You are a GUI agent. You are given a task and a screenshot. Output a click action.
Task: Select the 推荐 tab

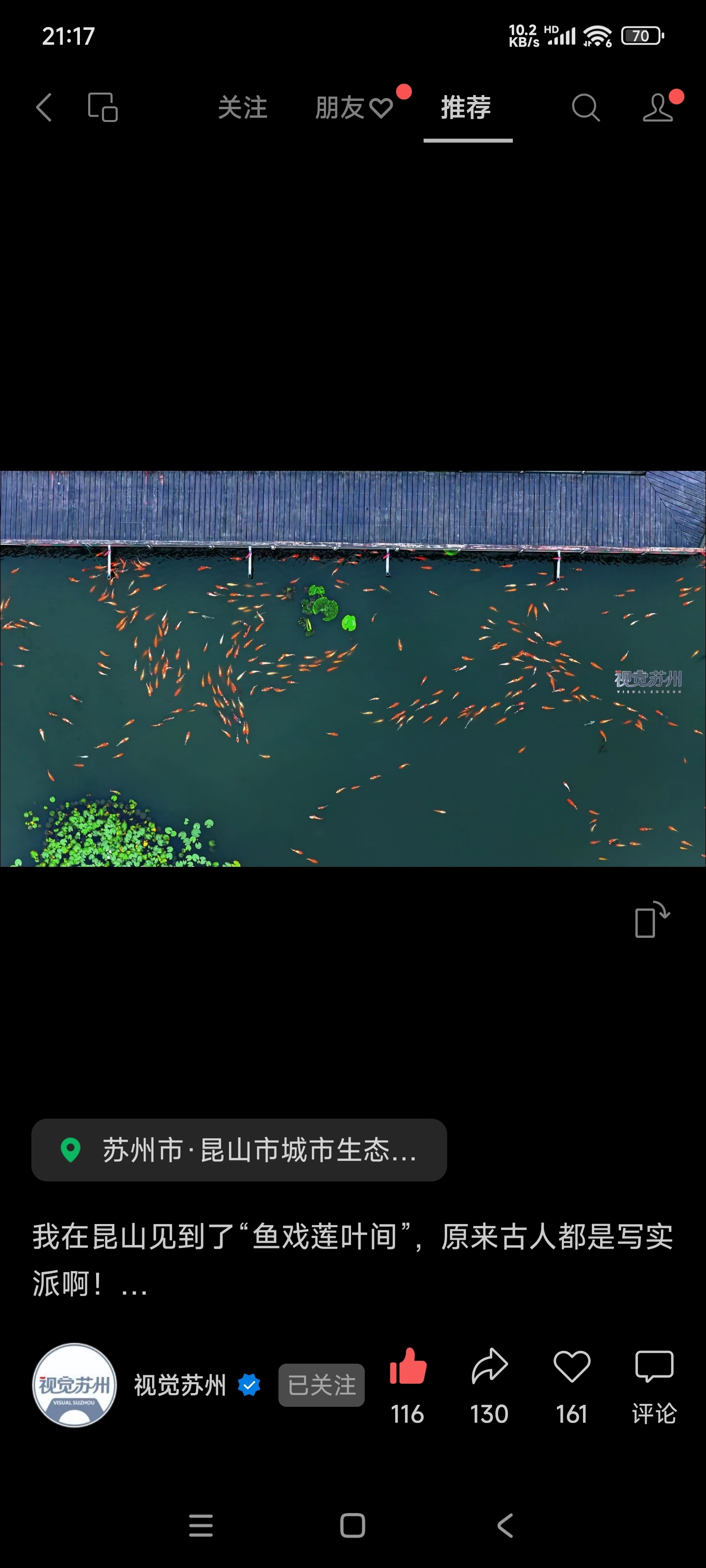coord(467,108)
